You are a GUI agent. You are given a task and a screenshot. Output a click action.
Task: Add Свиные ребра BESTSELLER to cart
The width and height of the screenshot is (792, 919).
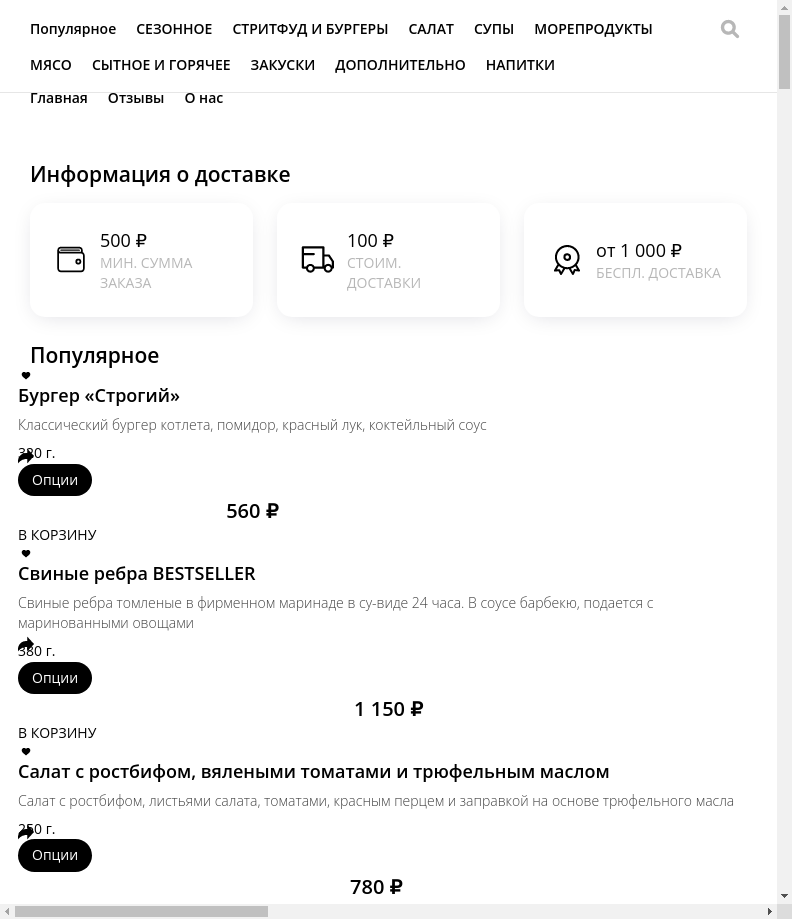(57, 733)
